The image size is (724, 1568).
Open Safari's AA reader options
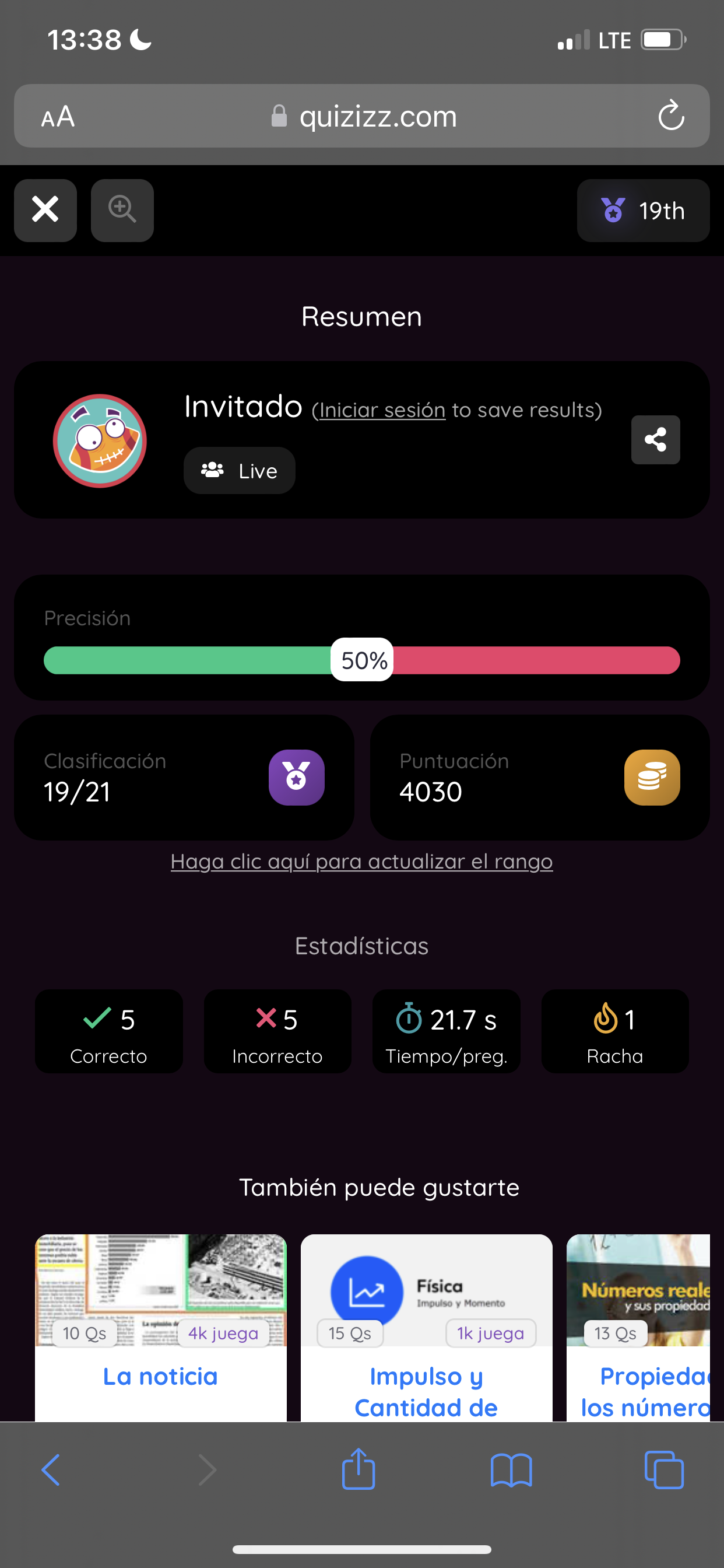(58, 116)
